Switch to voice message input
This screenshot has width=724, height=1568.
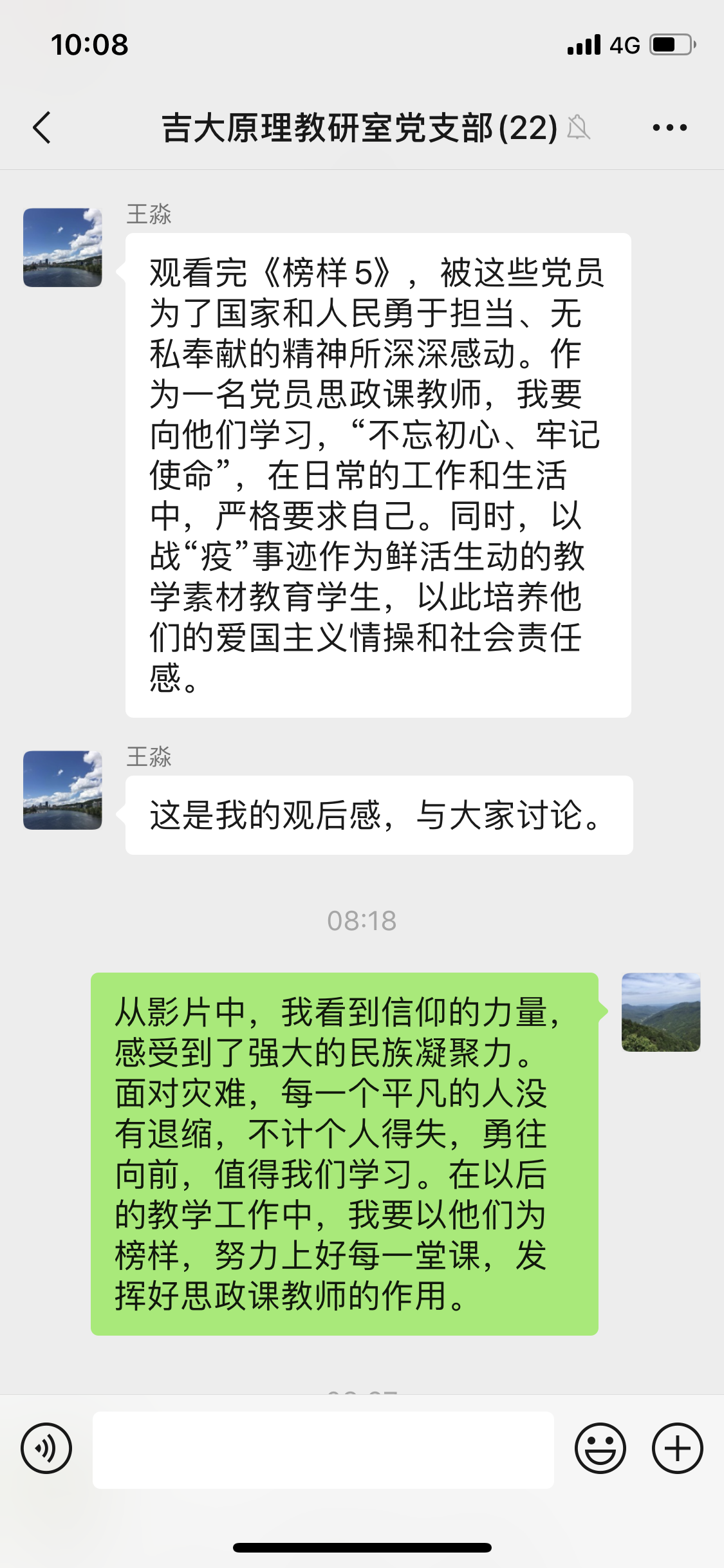[x=46, y=1449]
